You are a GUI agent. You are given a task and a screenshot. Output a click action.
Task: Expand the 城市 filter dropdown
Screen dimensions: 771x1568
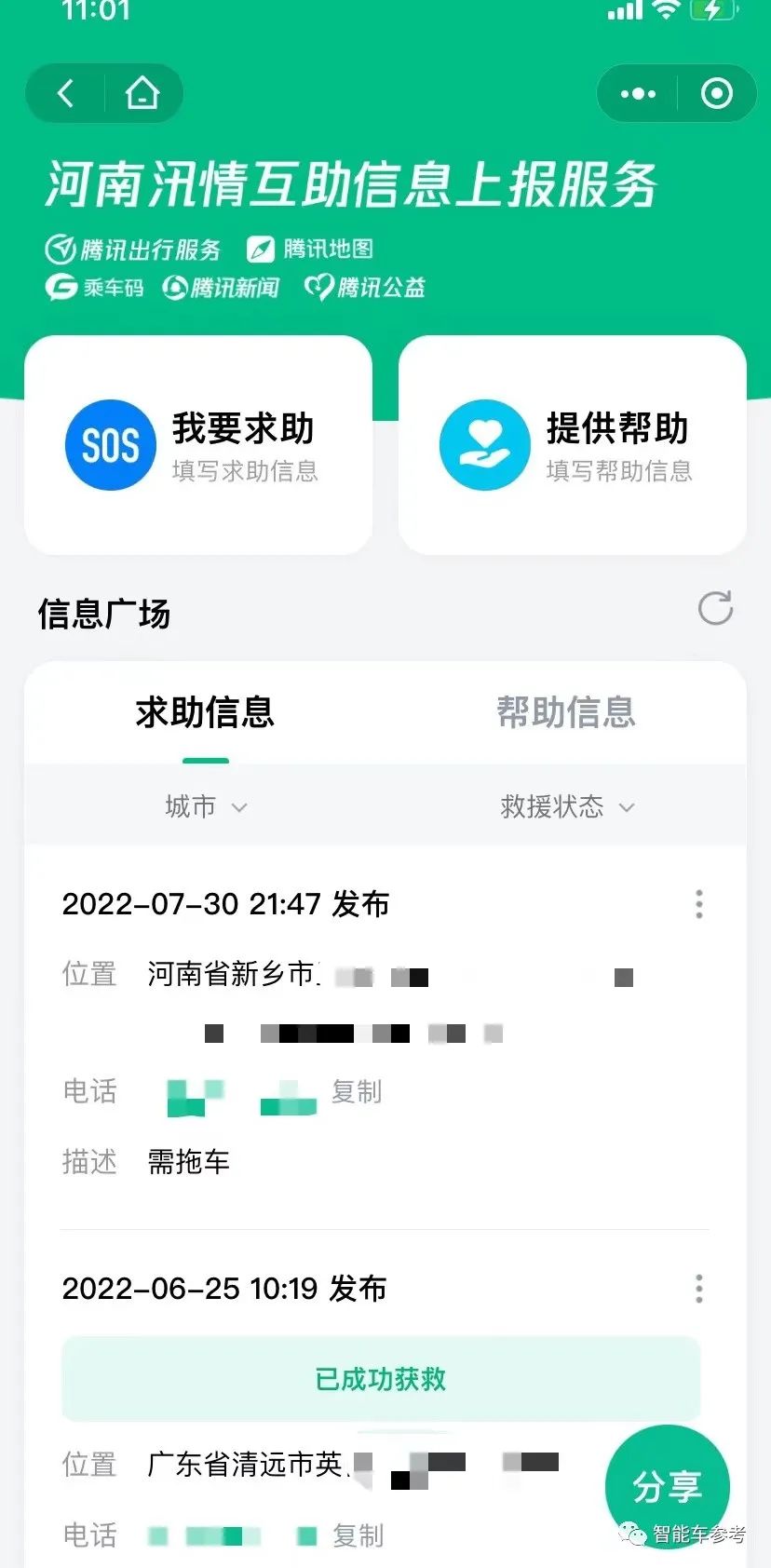[x=205, y=806]
